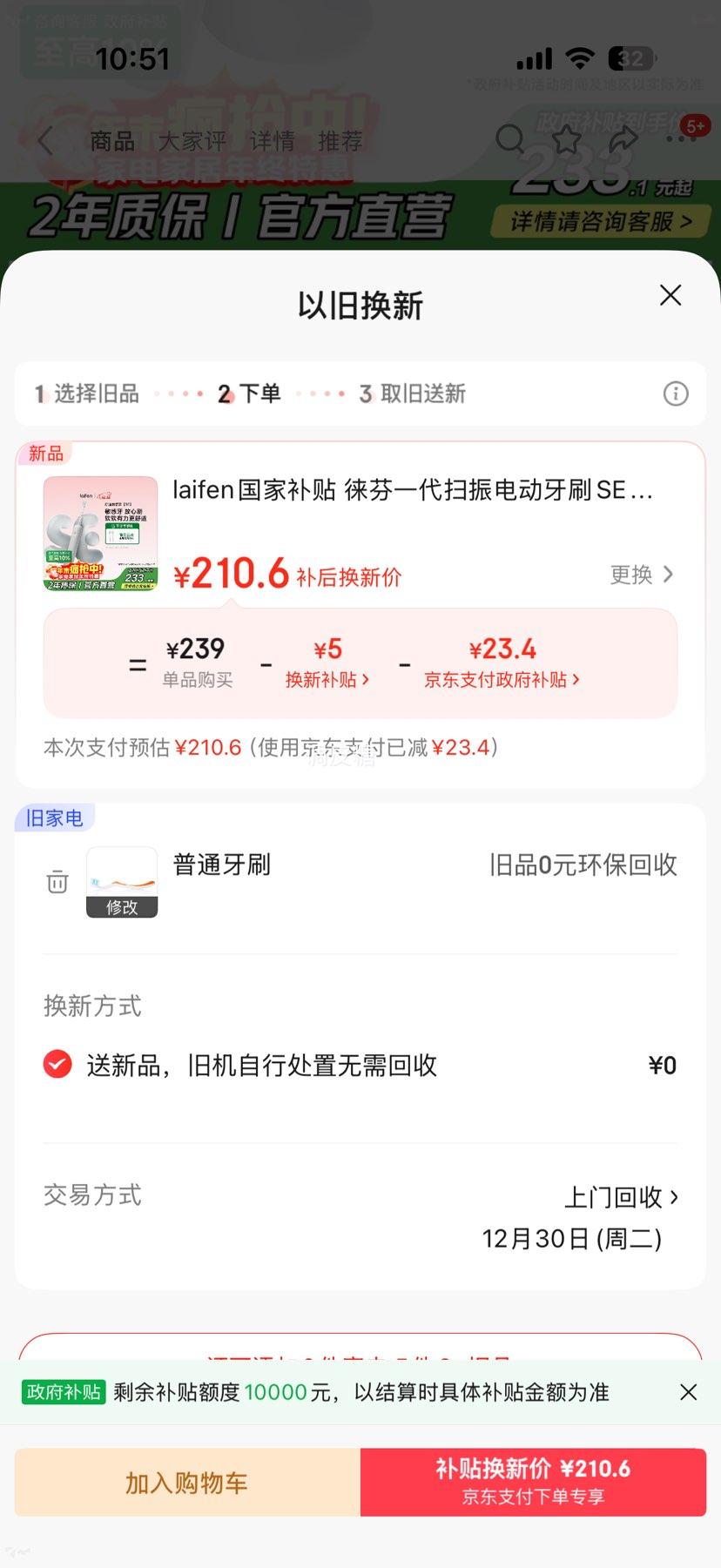Tap the search icon in the top bar
This screenshot has height=1568, width=721.
click(x=510, y=139)
